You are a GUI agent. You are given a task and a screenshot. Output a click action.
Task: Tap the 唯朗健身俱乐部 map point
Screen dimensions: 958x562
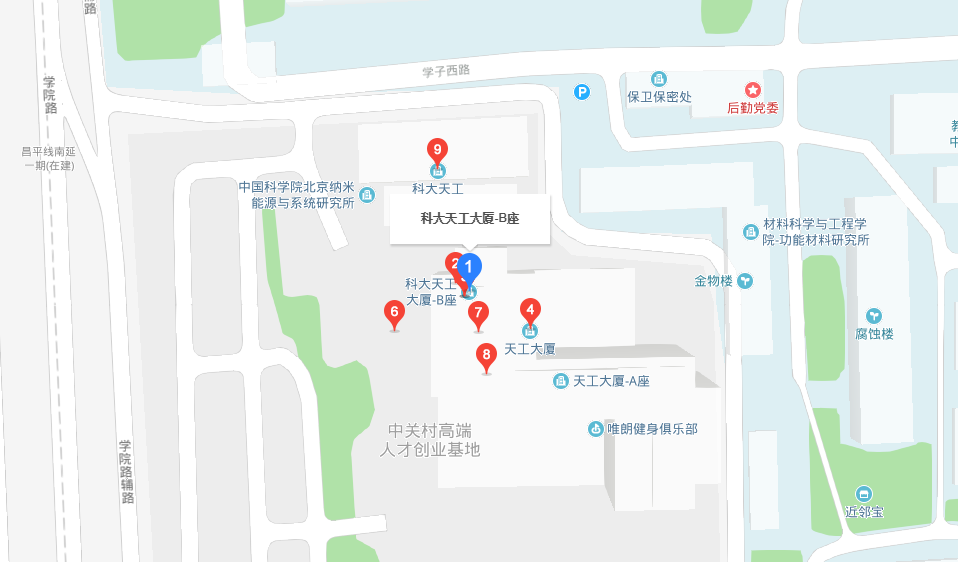pyautogui.click(x=596, y=429)
